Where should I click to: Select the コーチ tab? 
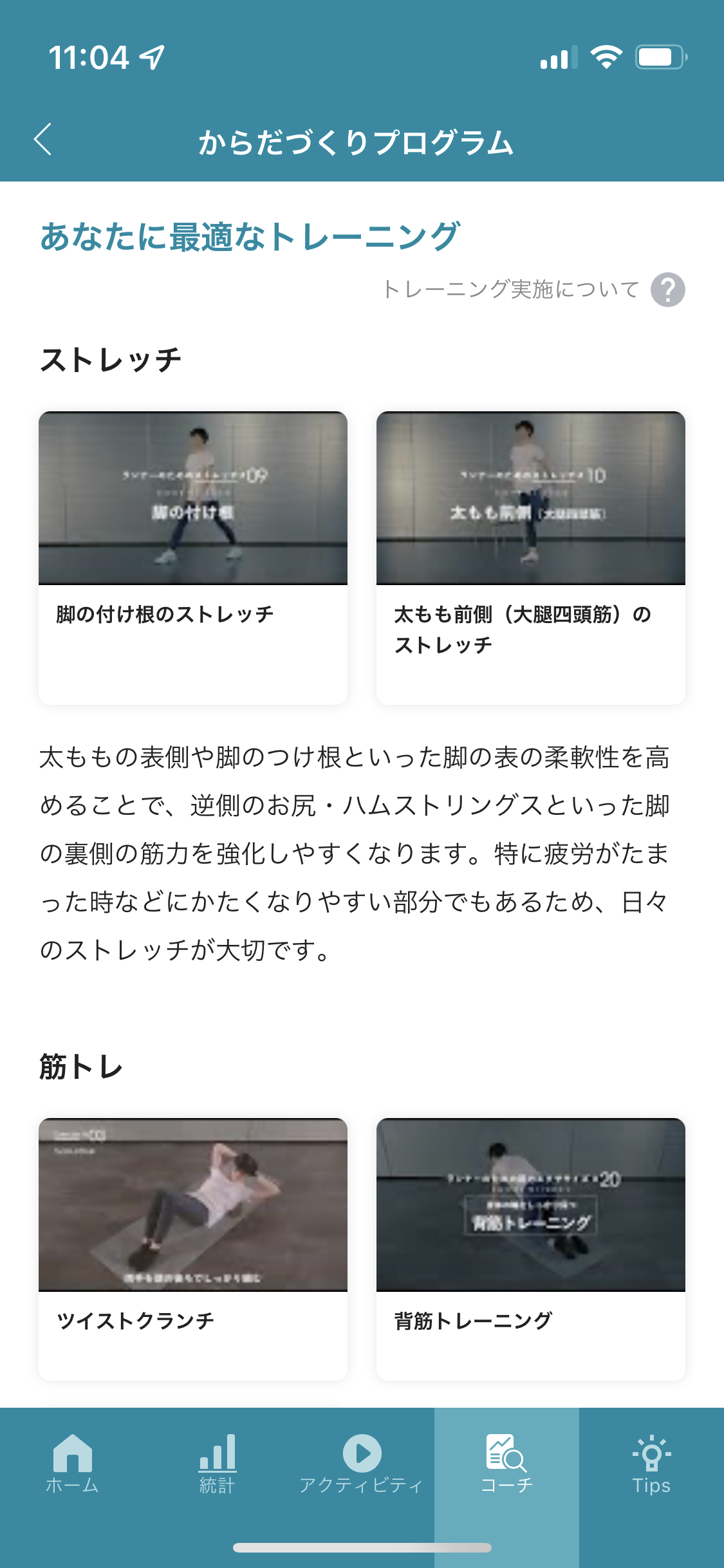point(506,1464)
